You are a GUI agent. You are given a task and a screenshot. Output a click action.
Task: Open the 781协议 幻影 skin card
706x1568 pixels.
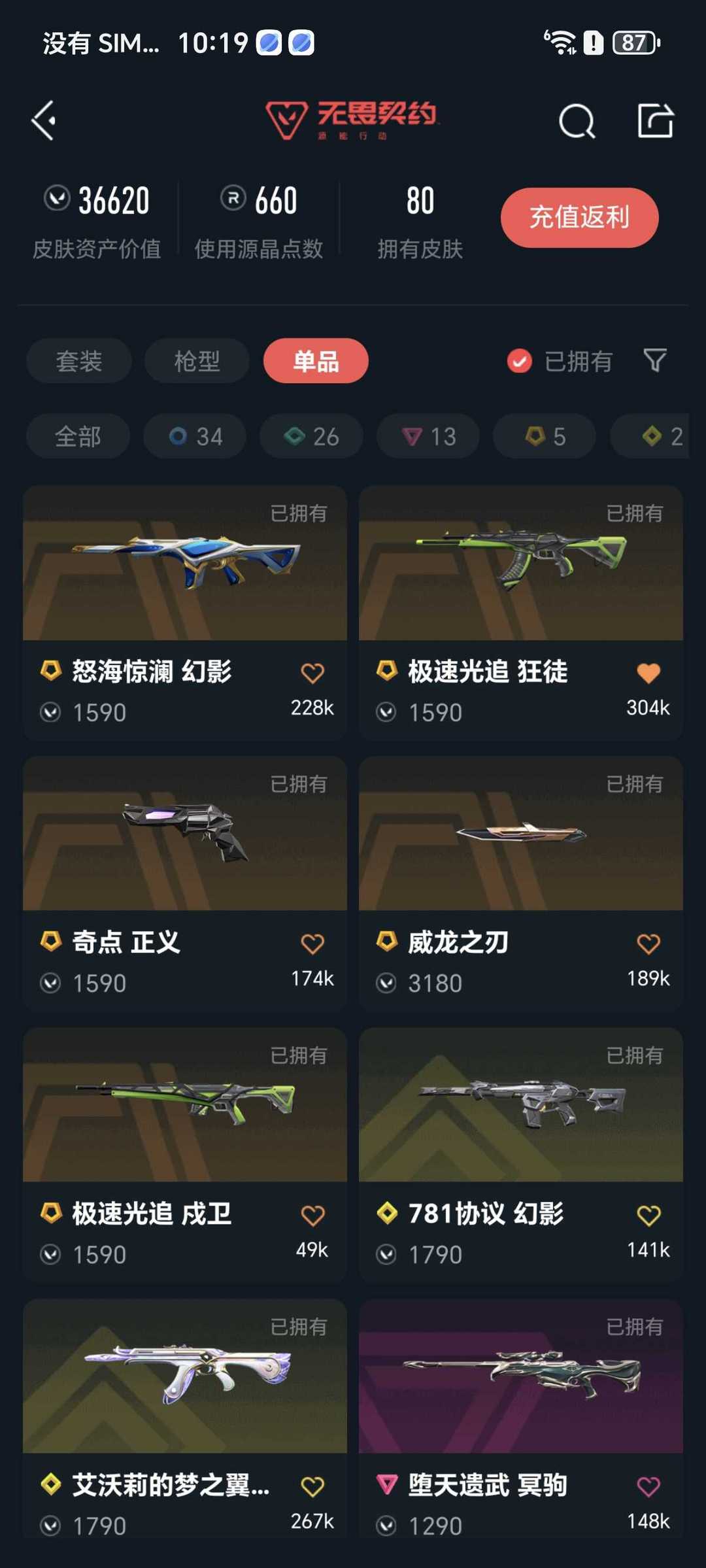[521, 1155]
